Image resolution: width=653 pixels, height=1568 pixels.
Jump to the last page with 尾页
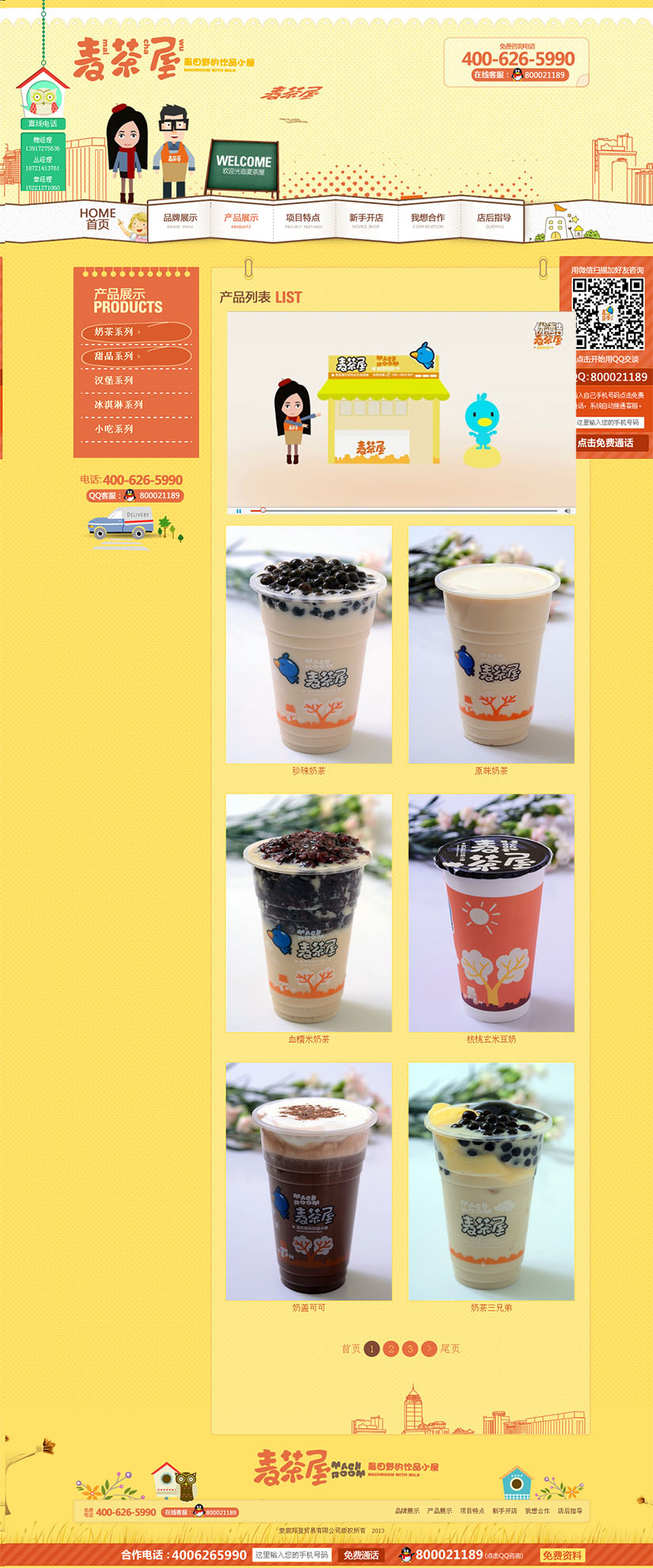click(x=450, y=1349)
